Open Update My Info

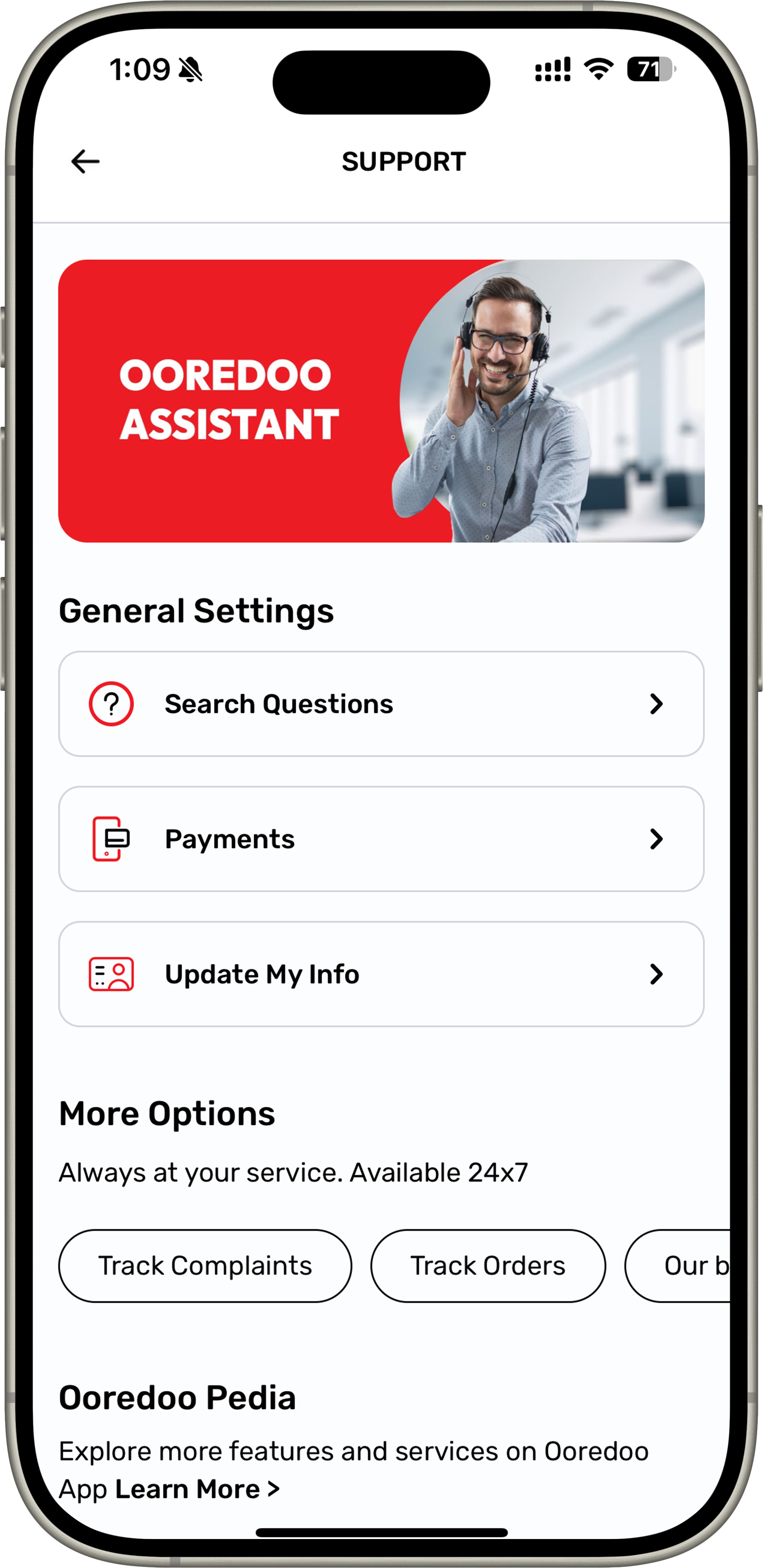coord(381,975)
